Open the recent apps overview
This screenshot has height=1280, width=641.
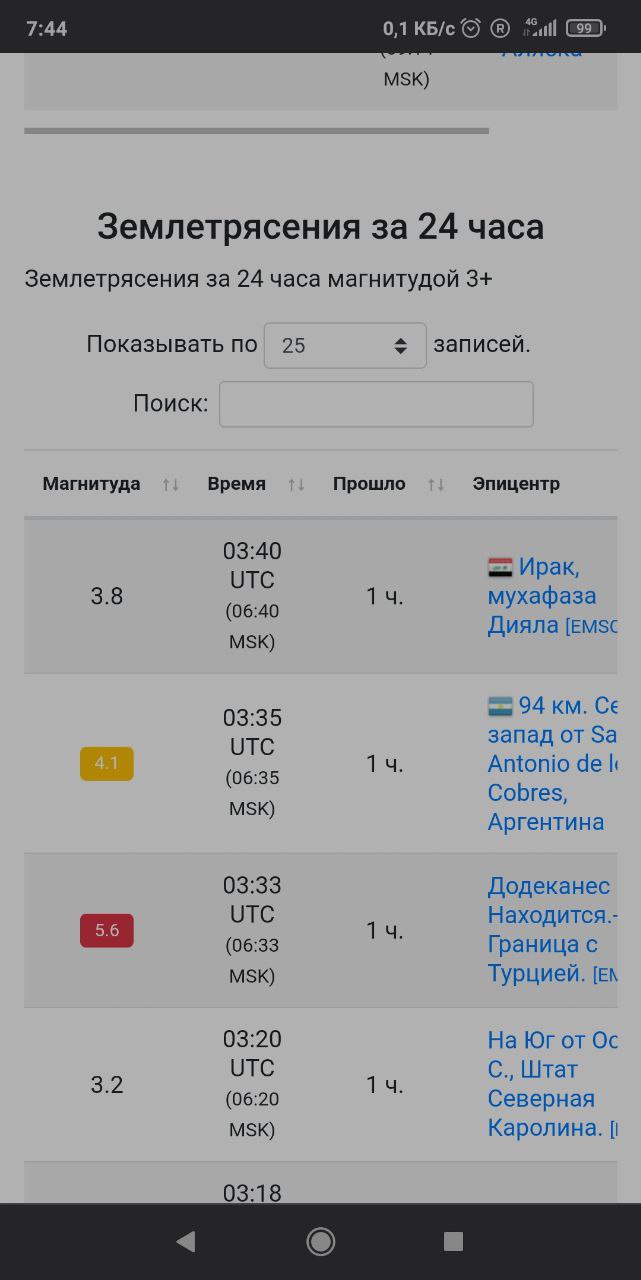click(453, 1241)
